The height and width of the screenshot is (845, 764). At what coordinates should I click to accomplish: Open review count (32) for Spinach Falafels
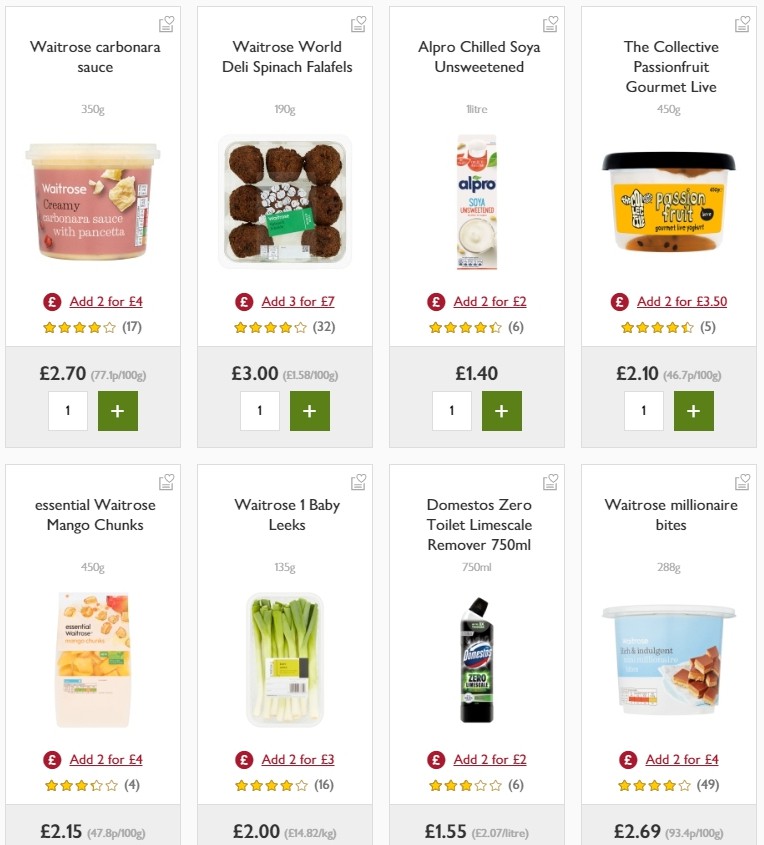coord(325,325)
